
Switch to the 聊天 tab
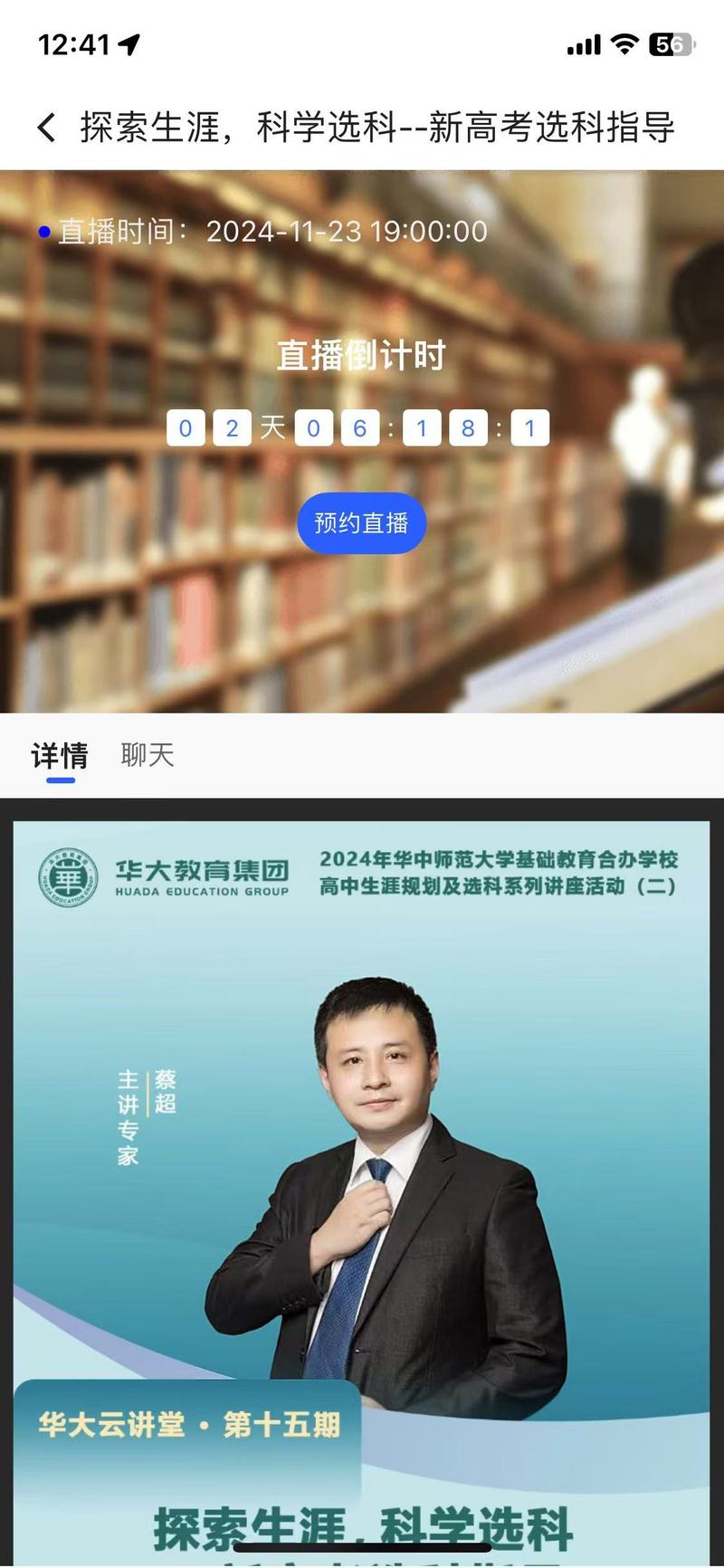[x=147, y=755]
